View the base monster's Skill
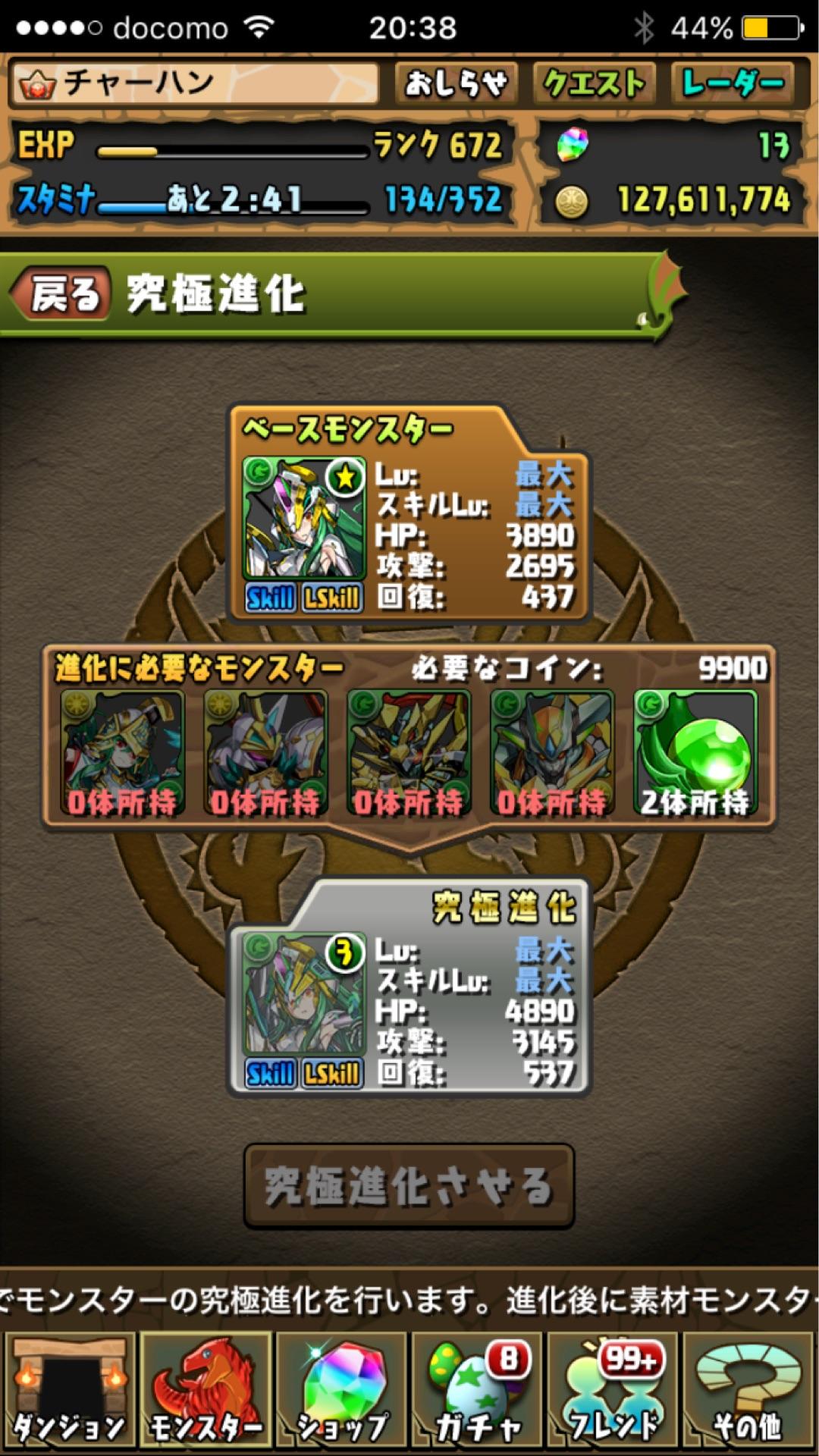The image size is (819, 1456). click(x=271, y=598)
